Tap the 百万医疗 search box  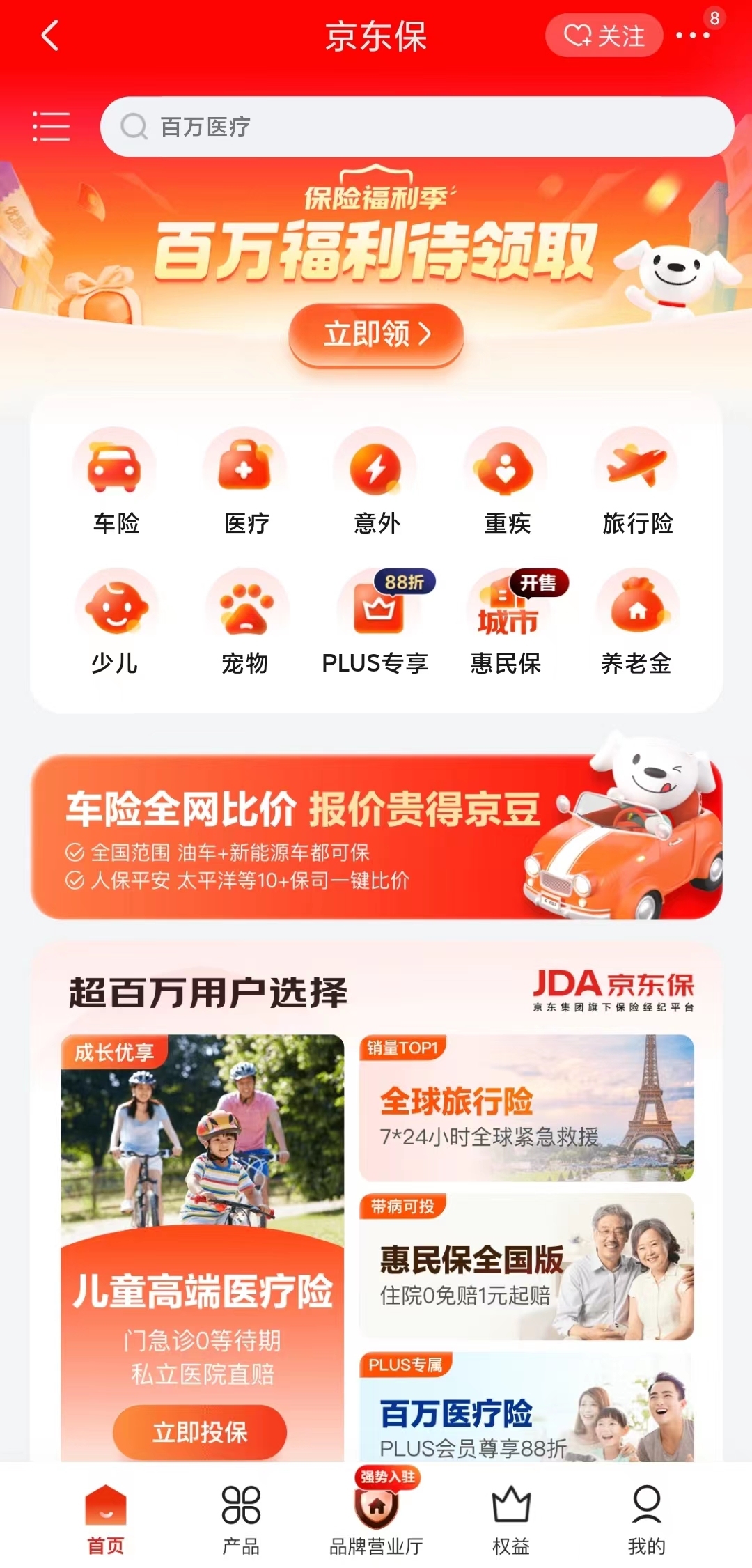point(416,127)
